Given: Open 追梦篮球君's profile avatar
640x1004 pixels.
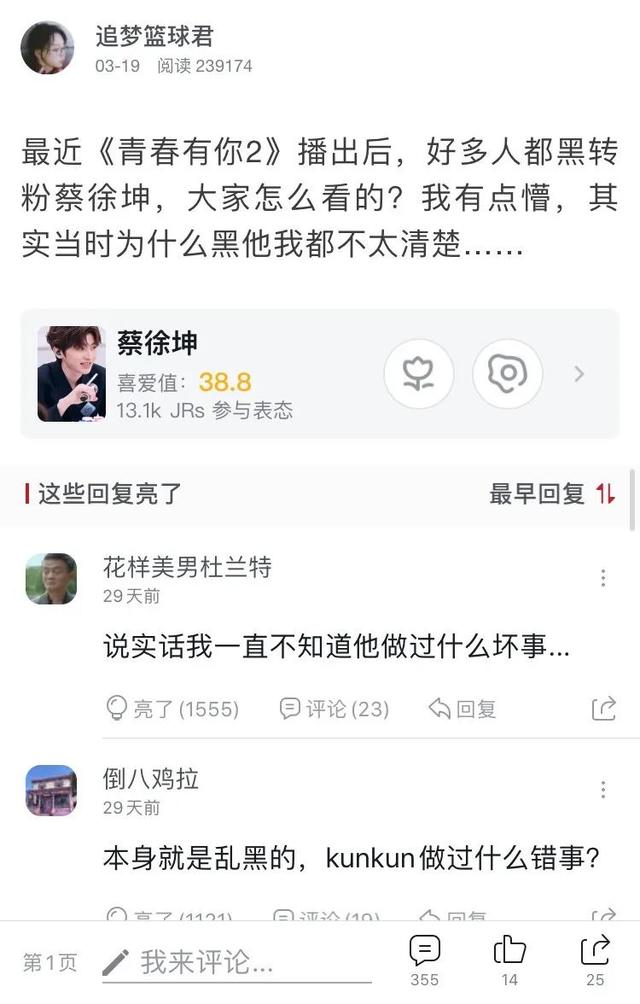Looking at the screenshot, I should pyautogui.click(x=48, y=48).
